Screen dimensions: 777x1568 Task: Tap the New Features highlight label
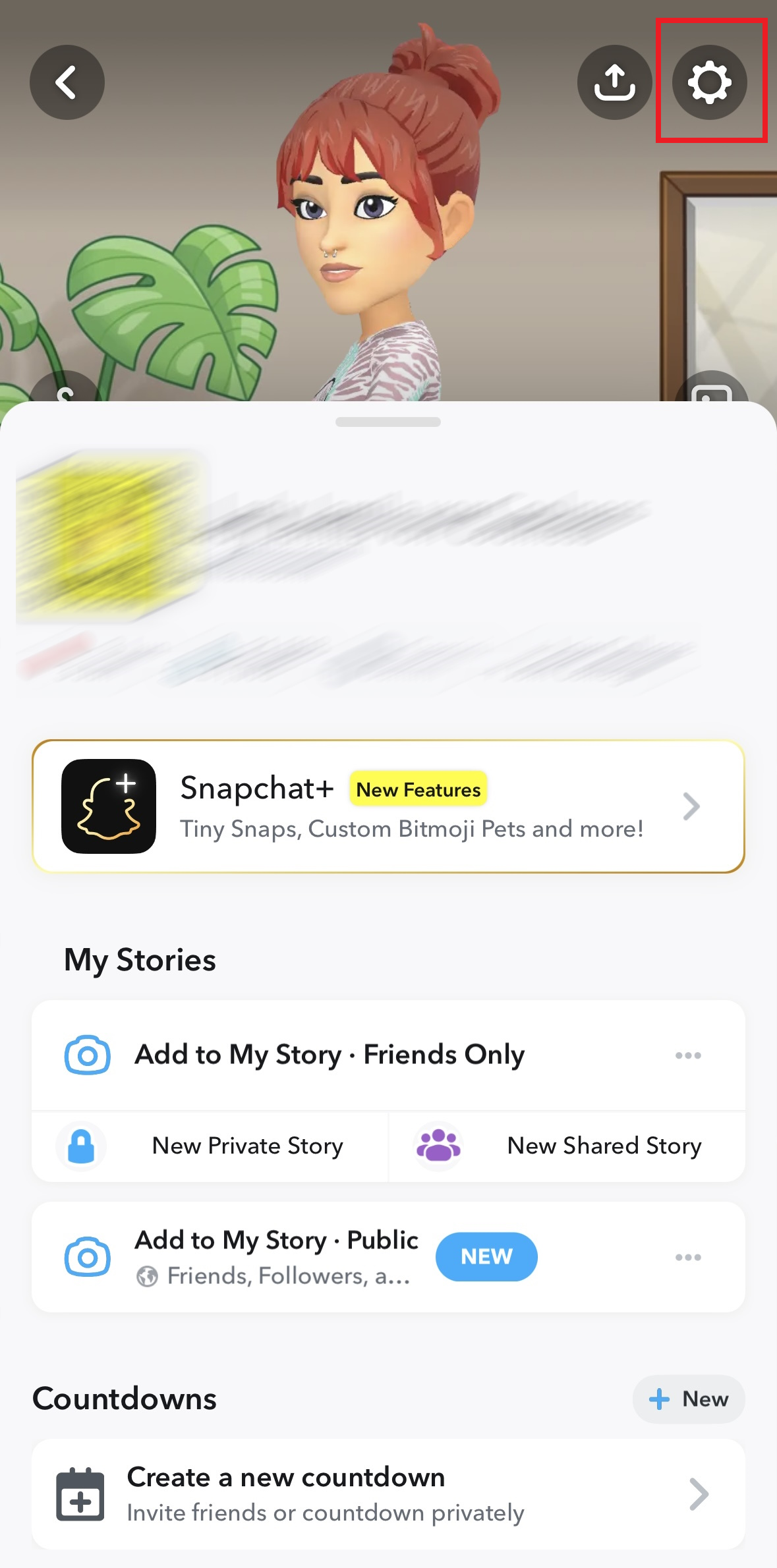pyautogui.click(x=417, y=789)
